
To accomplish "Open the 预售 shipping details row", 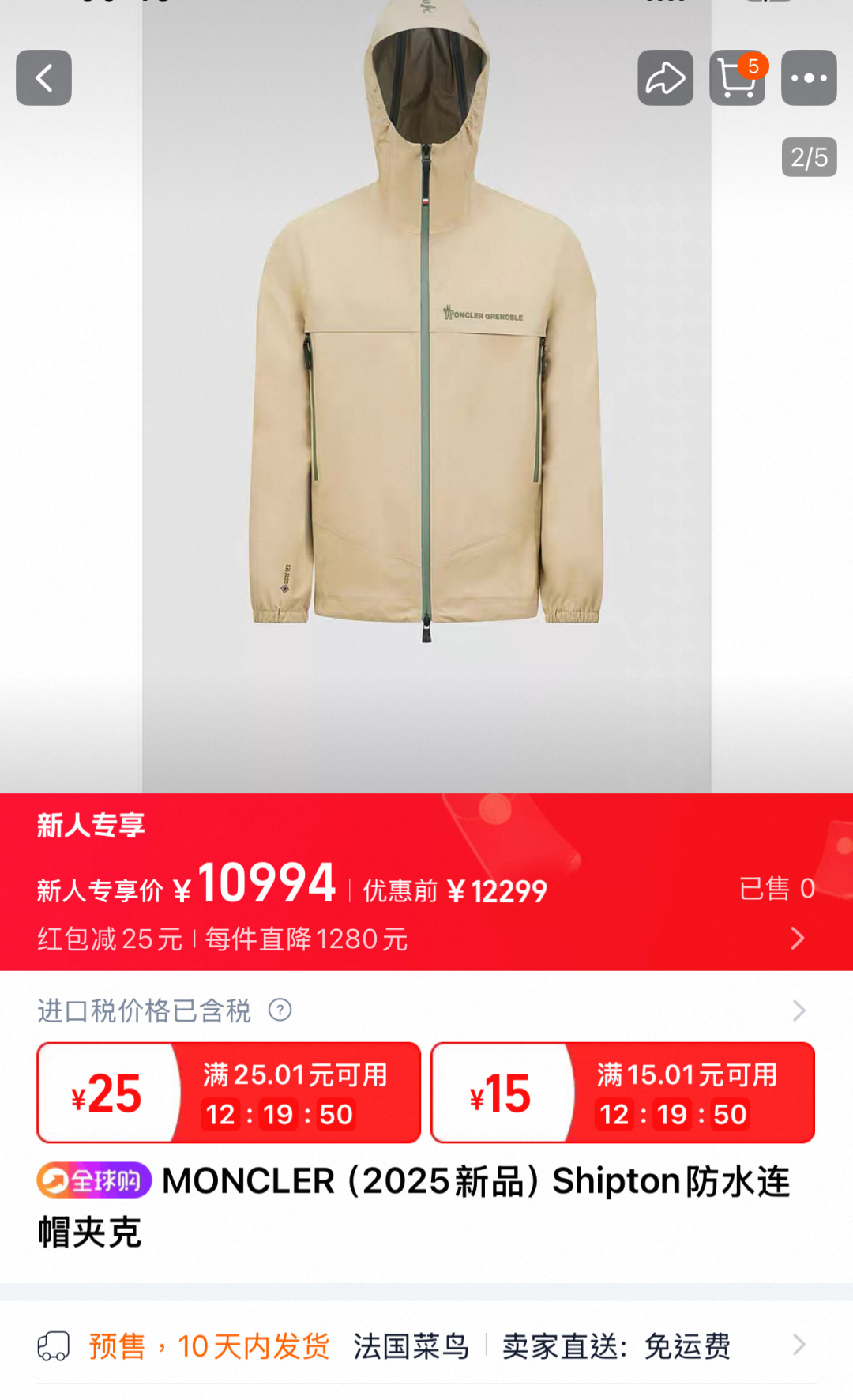I will (x=426, y=1345).
